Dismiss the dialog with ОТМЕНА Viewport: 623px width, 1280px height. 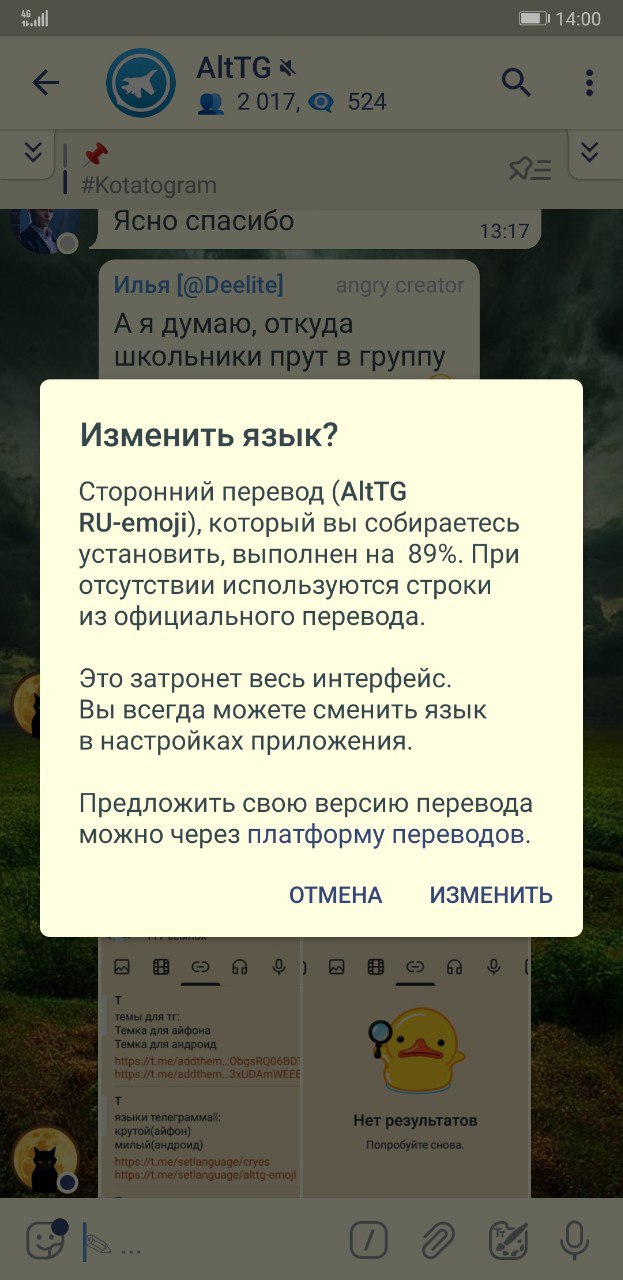coord(336,895)
